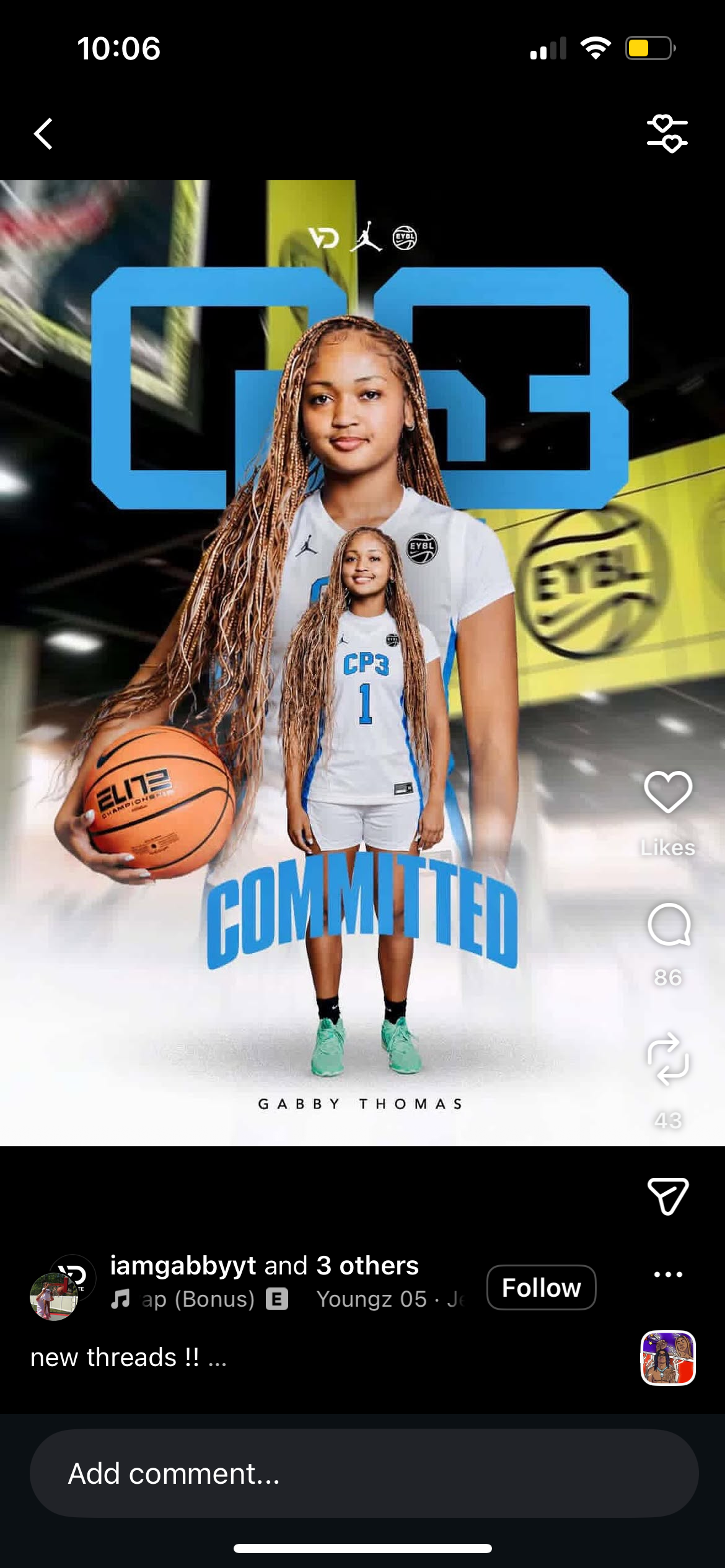This screenshot has height=1568, width=725.
Task: Open iamgabbyyt's profile via the username
Action: pyautogui.click(x=183, y=1266)
